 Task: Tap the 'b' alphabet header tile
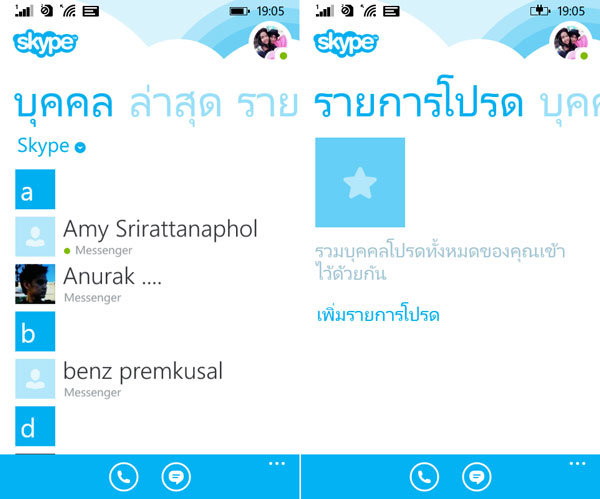[x=35, y=331]
